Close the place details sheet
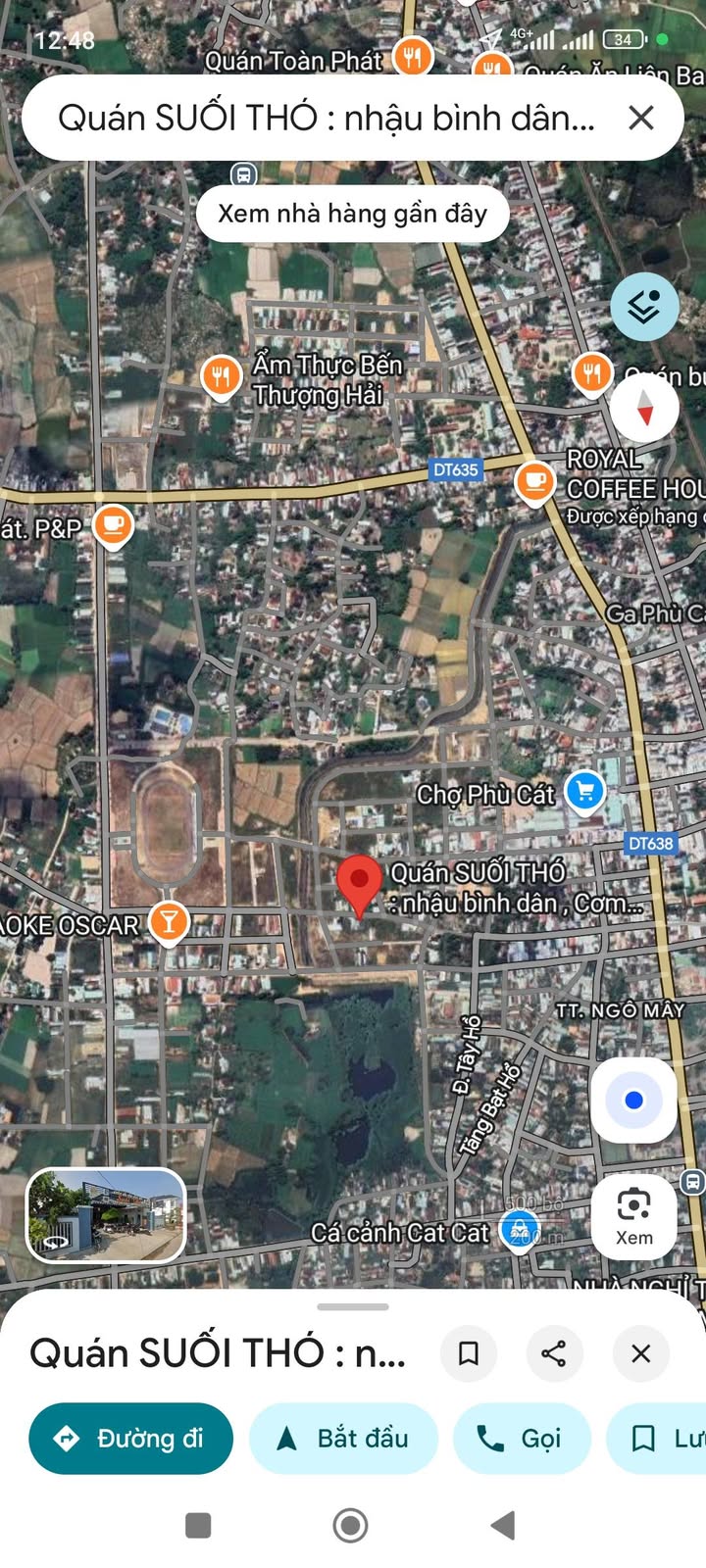 tap(641, 1353)
